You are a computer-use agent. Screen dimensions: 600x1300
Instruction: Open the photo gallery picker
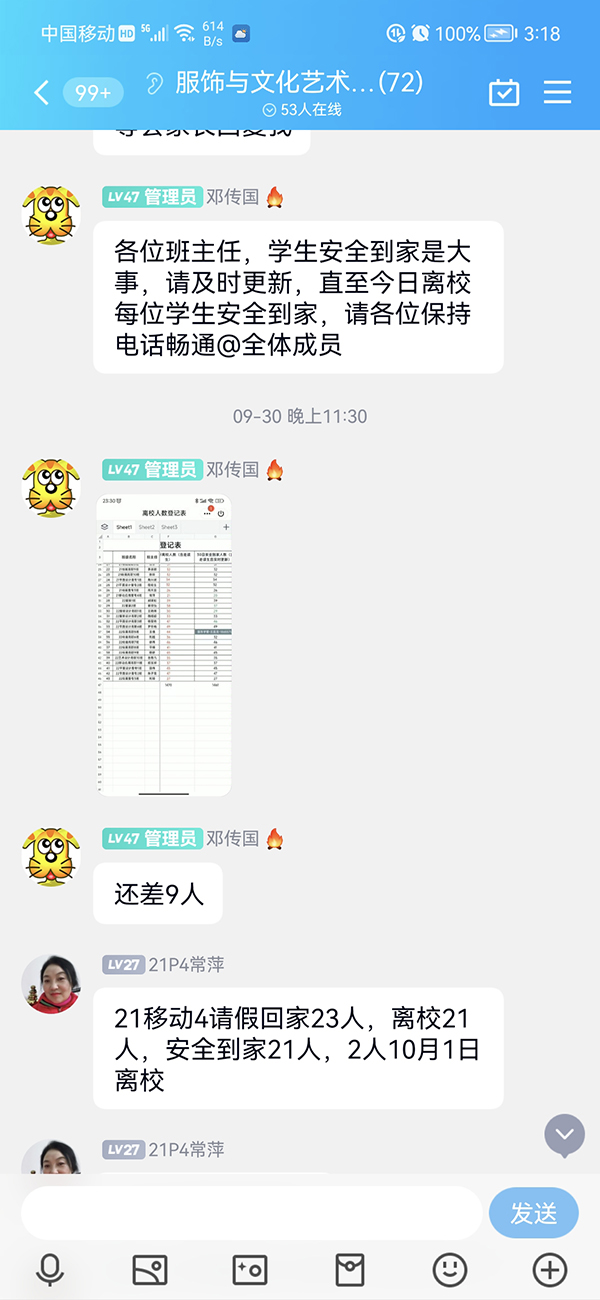pos(150,1270)
